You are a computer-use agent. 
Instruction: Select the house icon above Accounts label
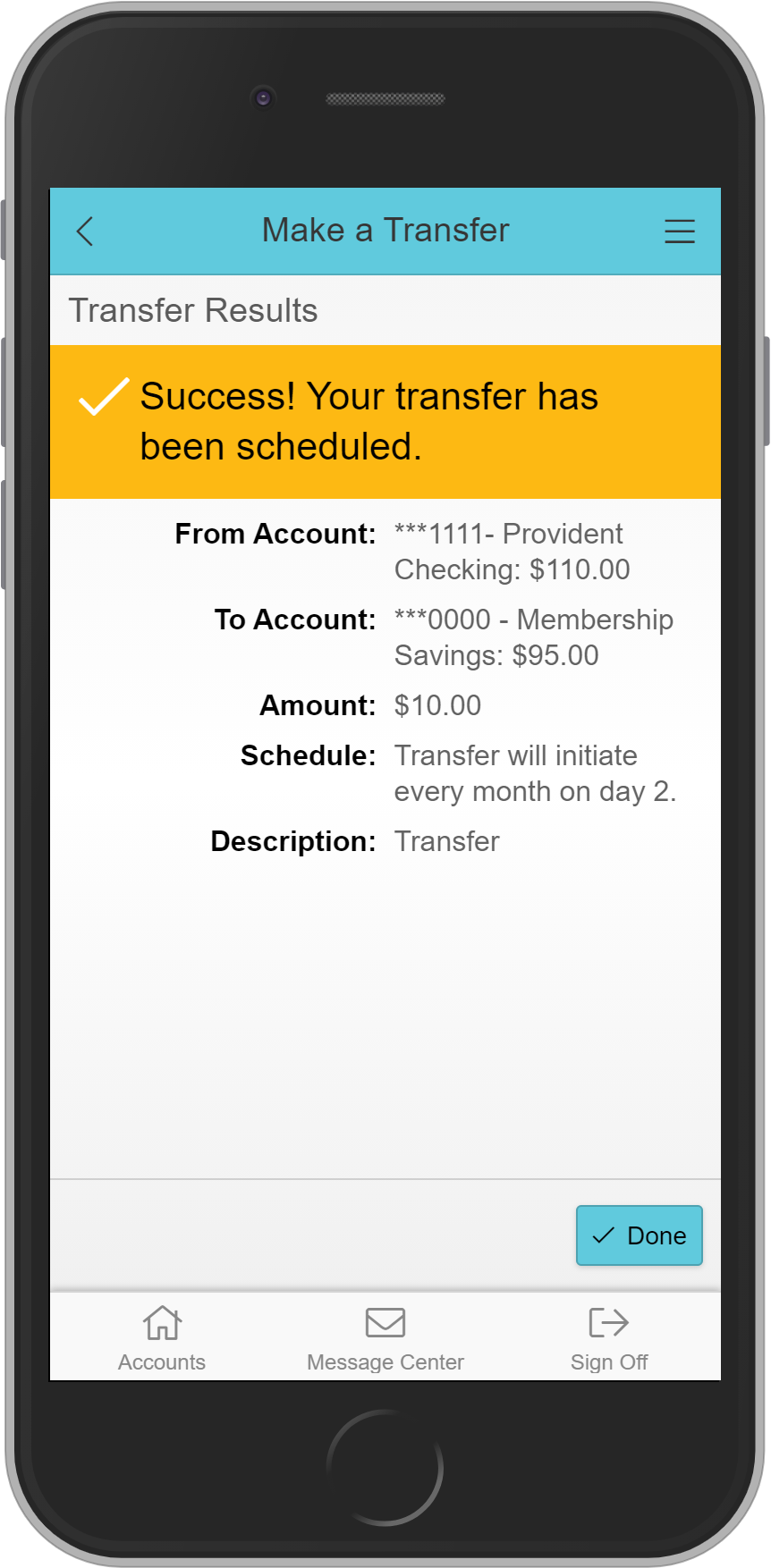(x=161, y=1323)
